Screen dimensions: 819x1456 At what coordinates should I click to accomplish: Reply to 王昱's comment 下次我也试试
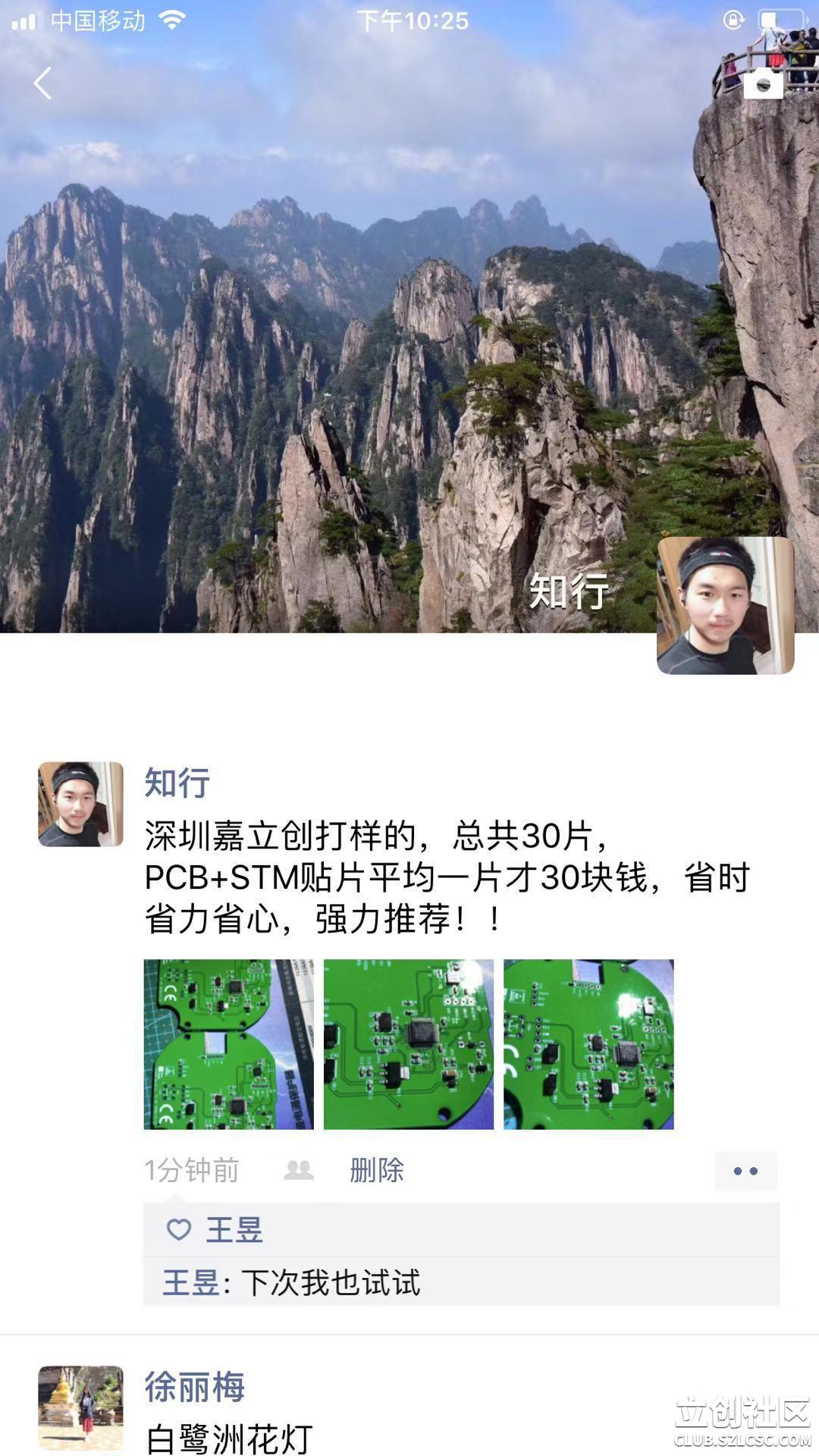(330, 1282)
